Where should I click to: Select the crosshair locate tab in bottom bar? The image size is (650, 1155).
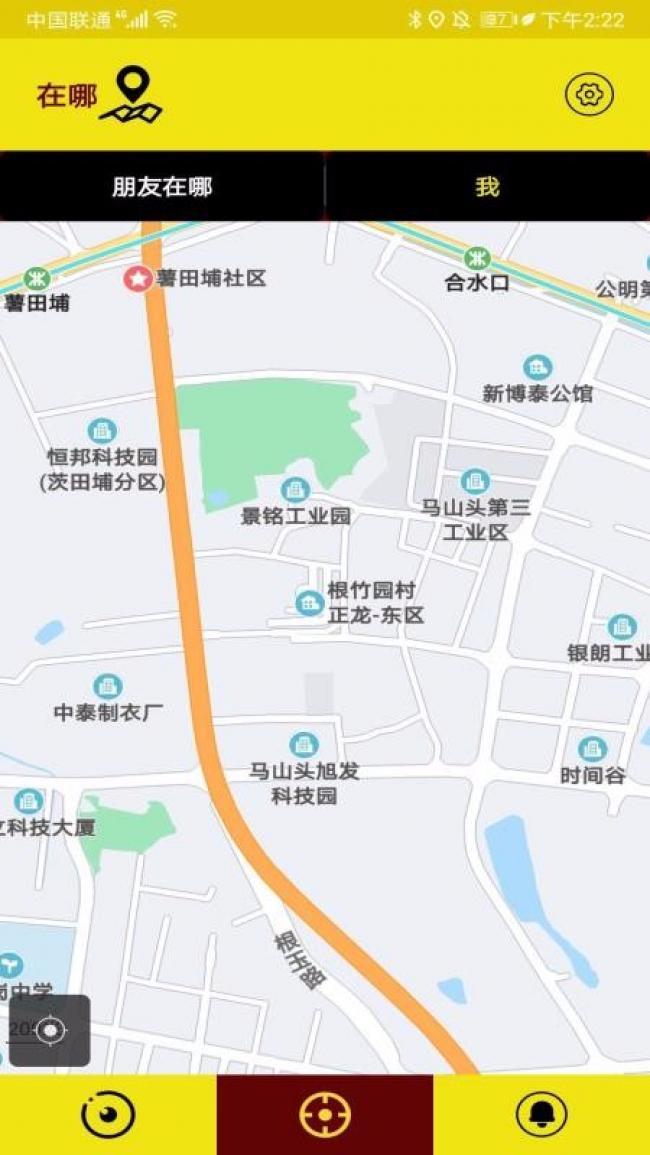point(325,1114)
